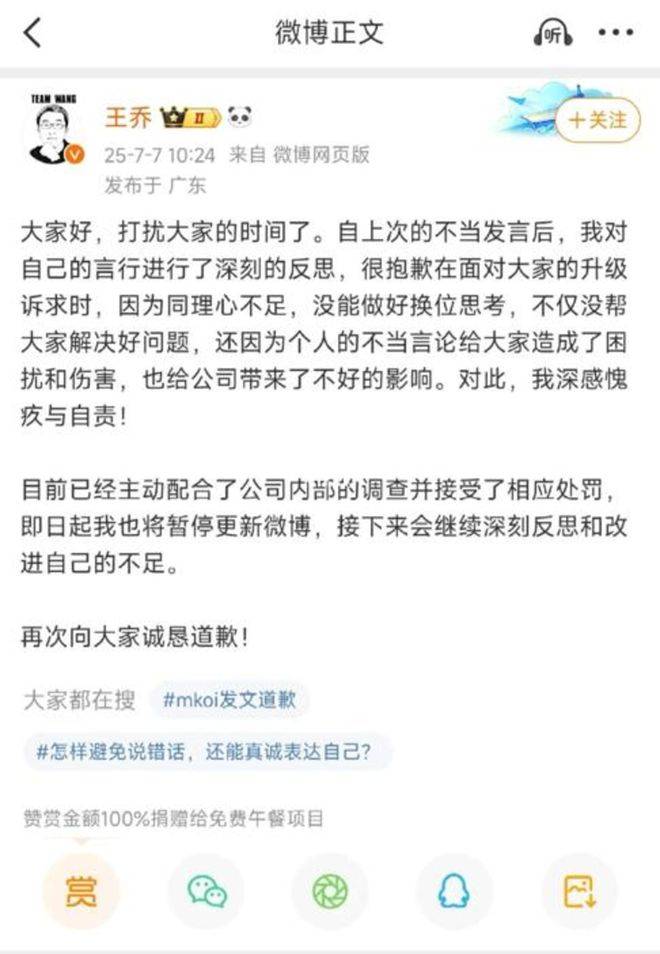Screen dimensions: 660x954
Task: Open 王乔's profile avatar
Action: click(53, 131)
